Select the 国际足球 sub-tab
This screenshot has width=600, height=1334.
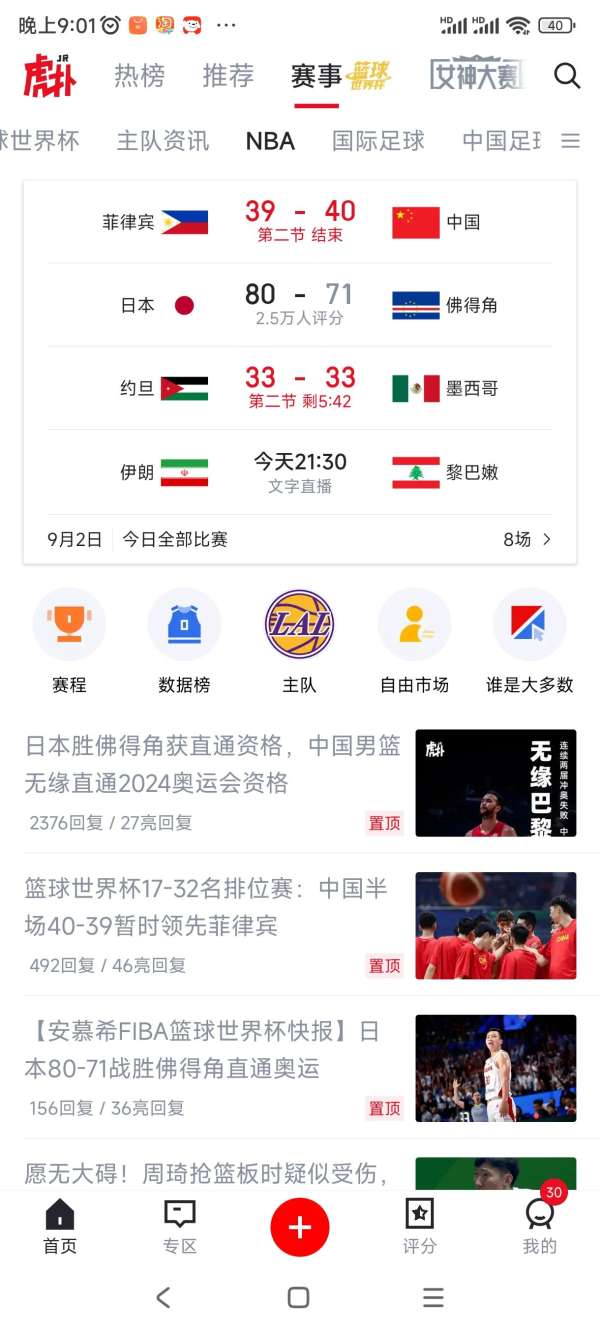378,141
